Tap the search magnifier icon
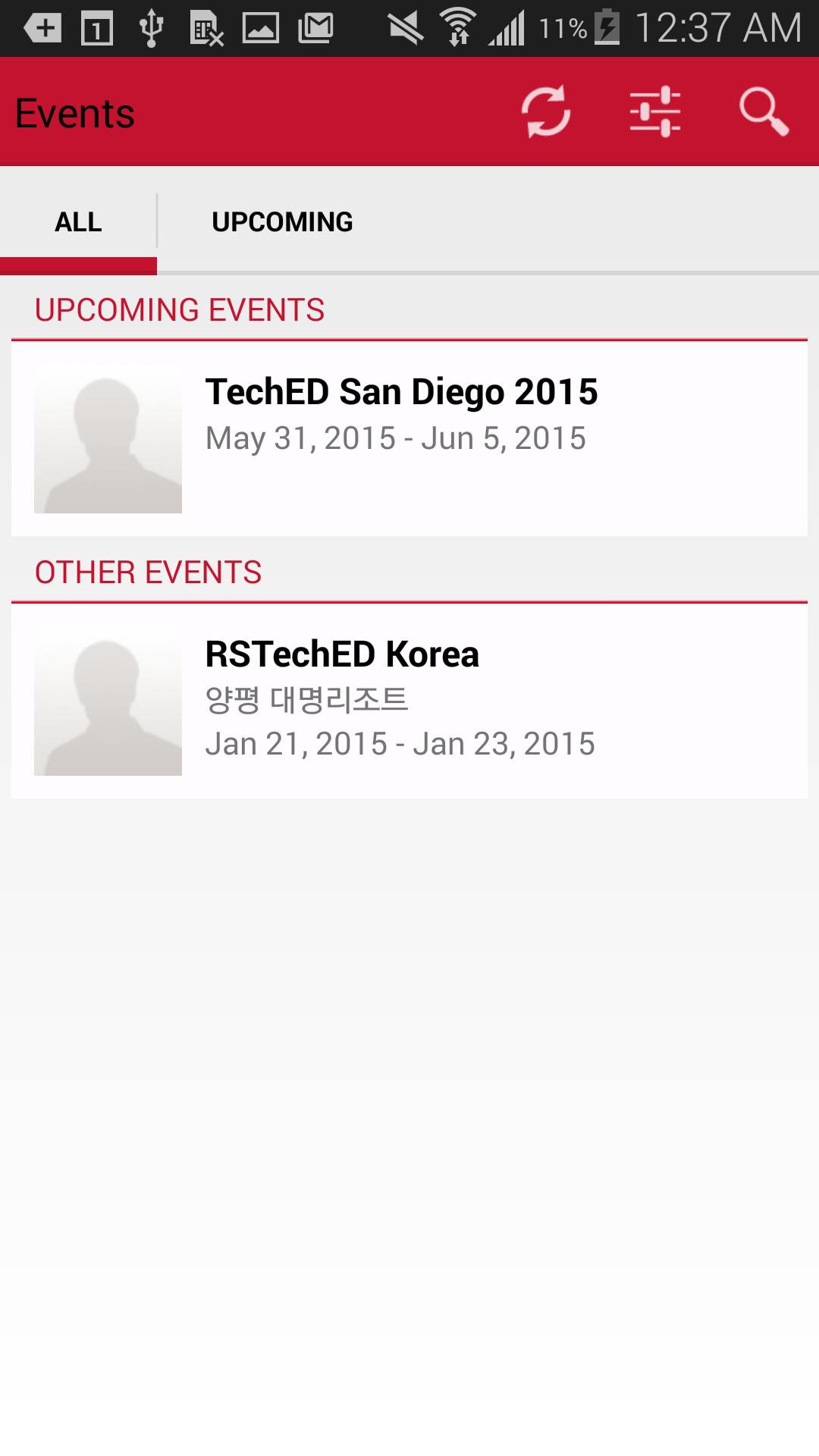819x1456 pixels. [x=763, y=111]
